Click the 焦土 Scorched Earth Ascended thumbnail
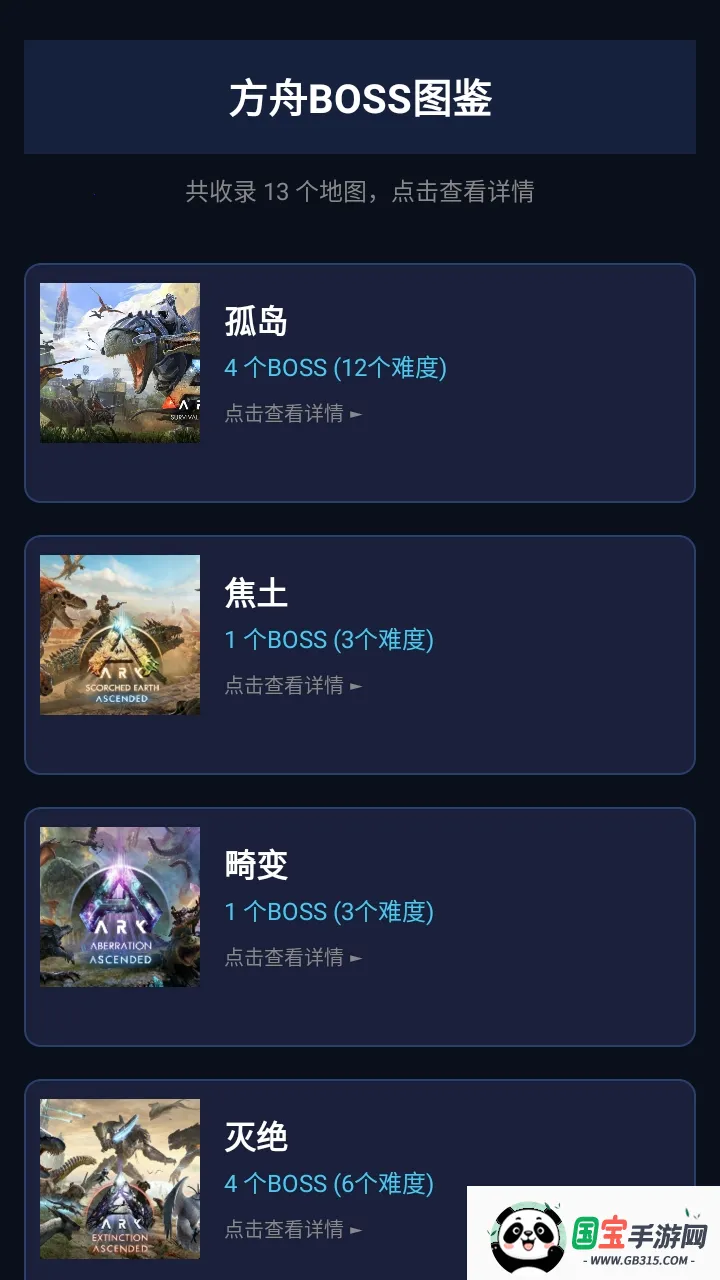Screen dimensions: 720x1280 tap(119, 634)
